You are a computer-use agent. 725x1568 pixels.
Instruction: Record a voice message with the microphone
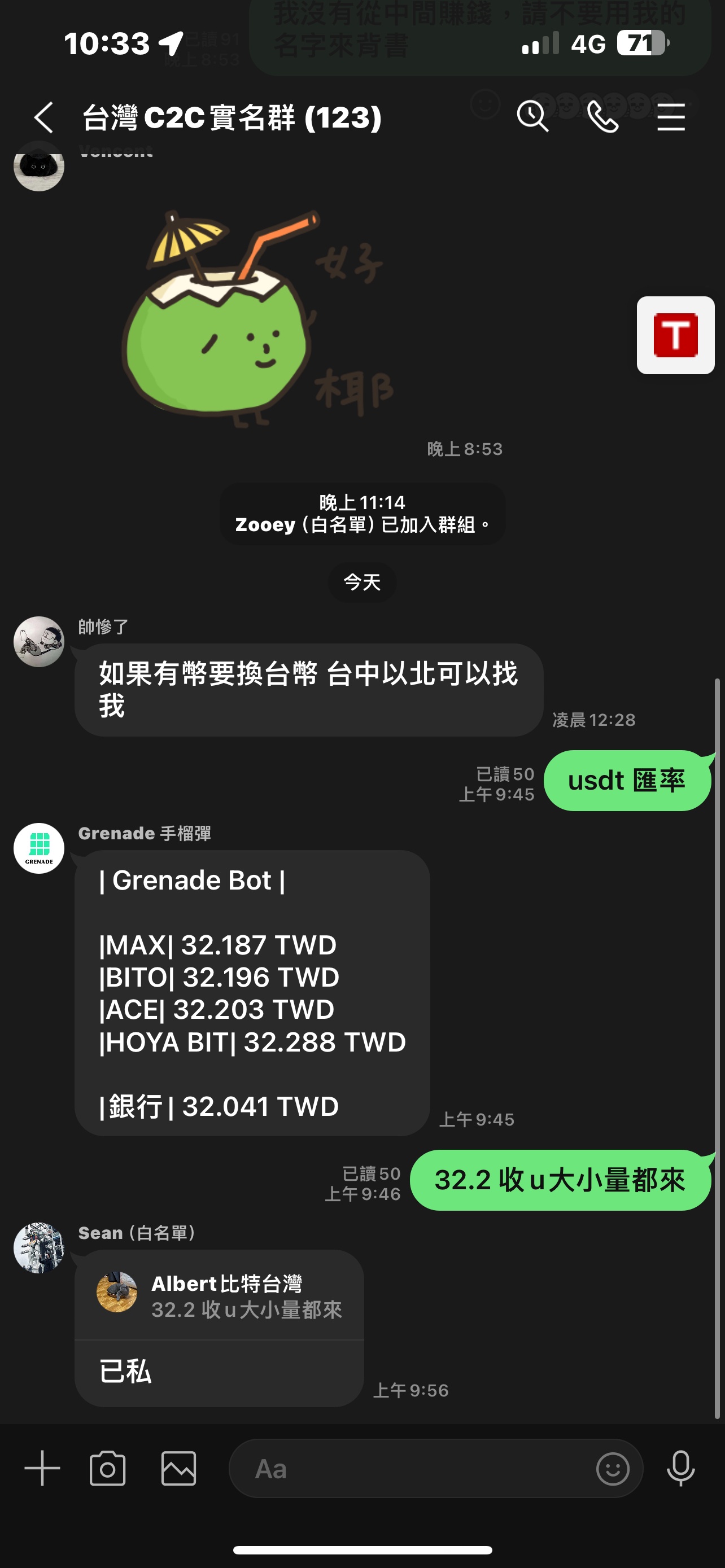(x=680, y=1469)
